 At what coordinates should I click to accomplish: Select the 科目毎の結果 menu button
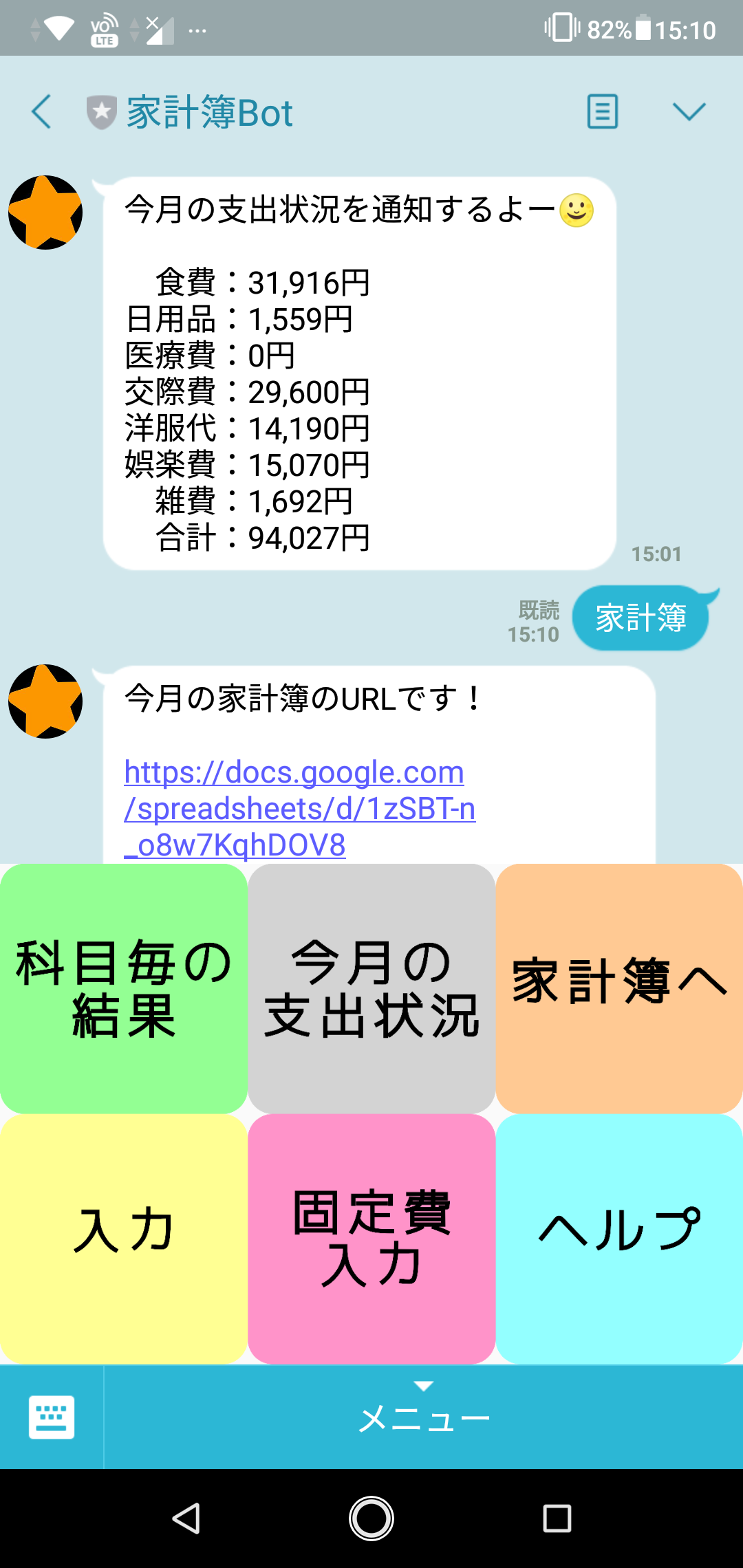point(122,987)
